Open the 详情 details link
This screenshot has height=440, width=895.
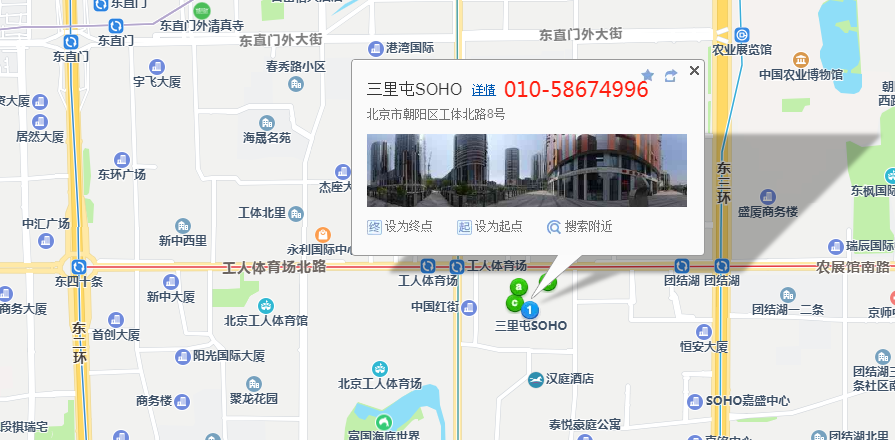483,90
